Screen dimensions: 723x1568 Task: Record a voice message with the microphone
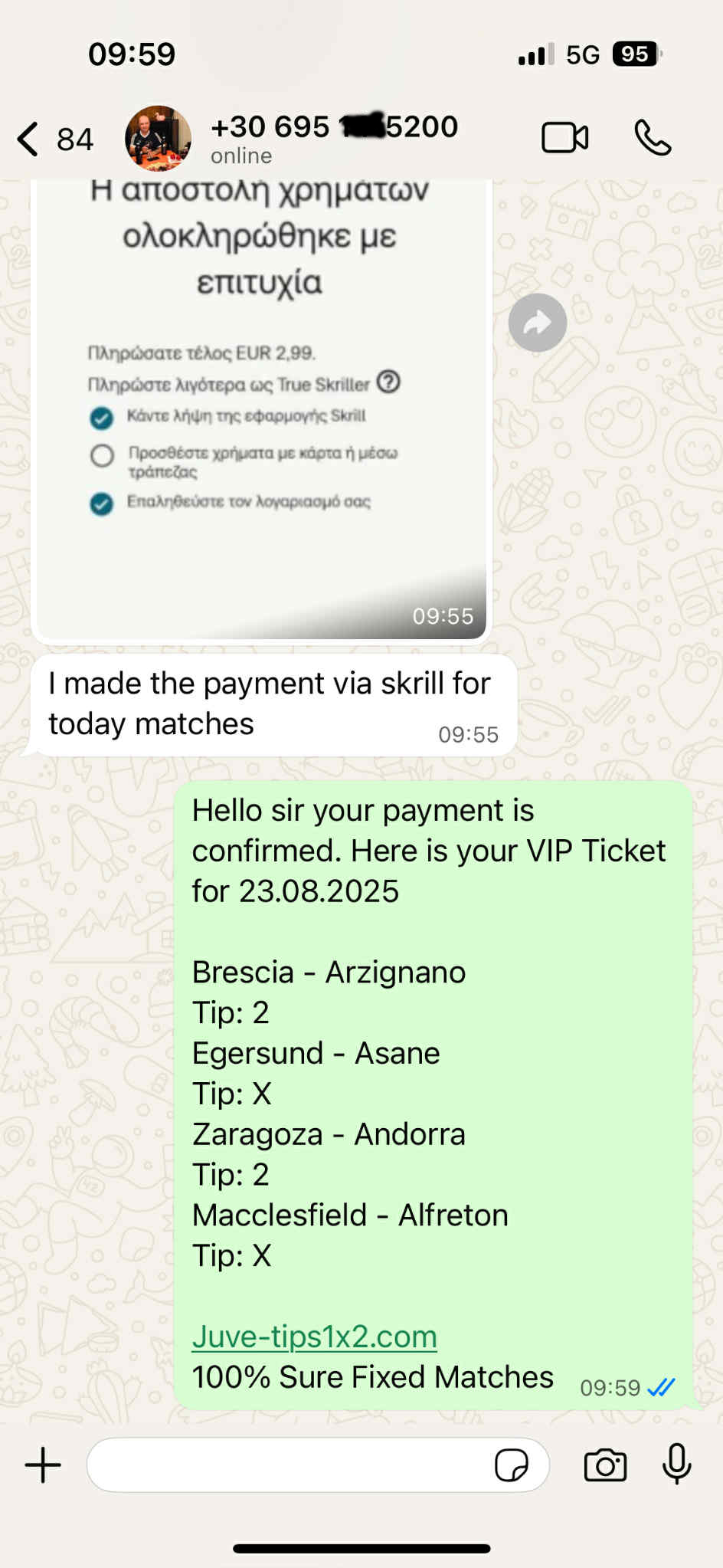point(676,1464)
